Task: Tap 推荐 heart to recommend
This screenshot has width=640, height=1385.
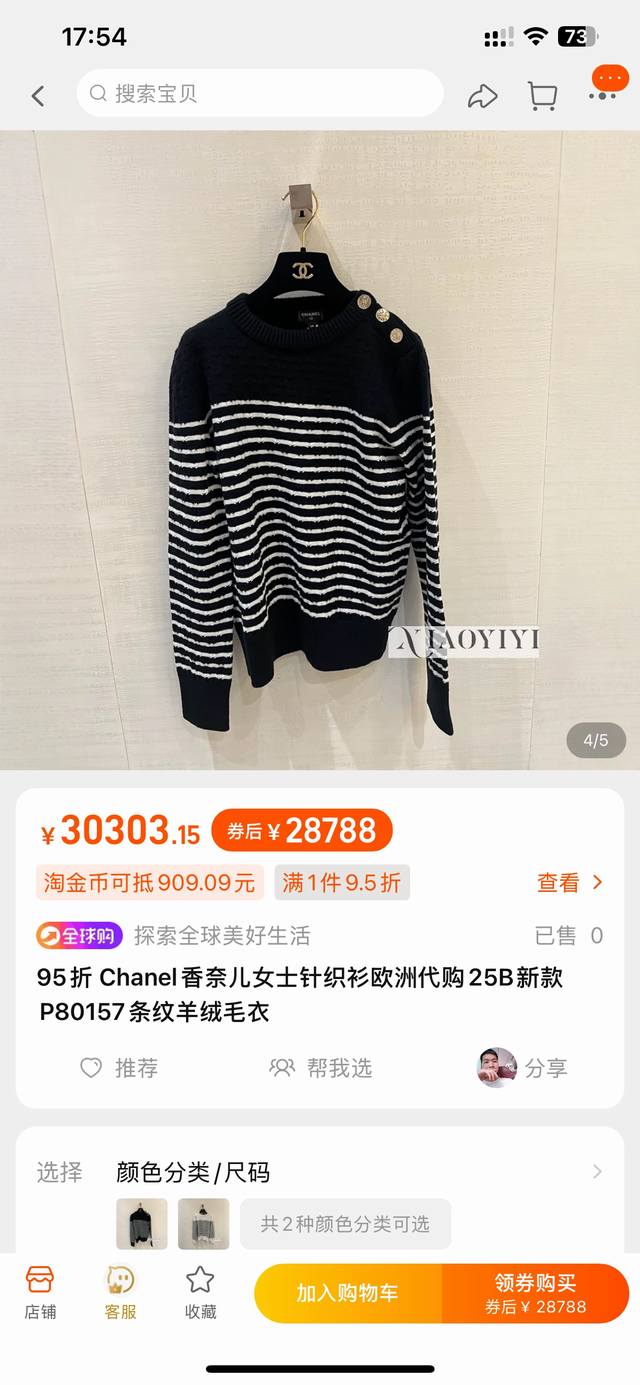Action: [119, 1068]
